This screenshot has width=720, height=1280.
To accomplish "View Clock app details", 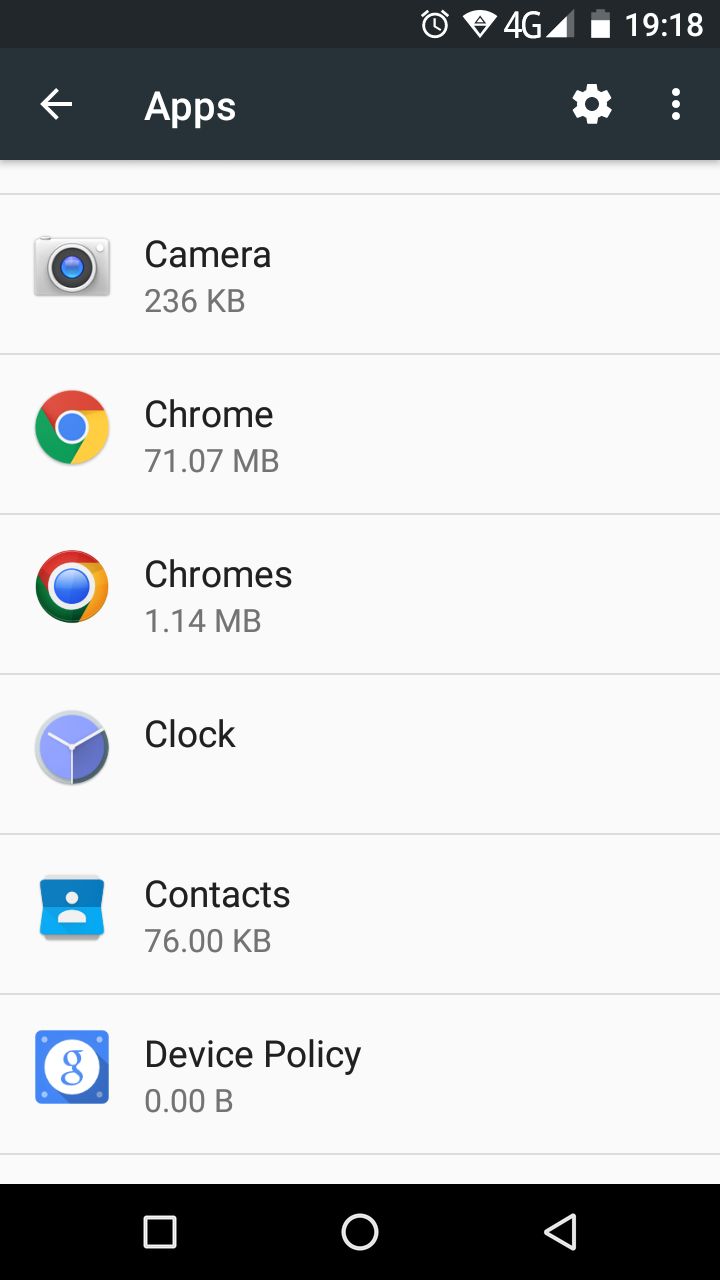I will click(x=360, y=754).
